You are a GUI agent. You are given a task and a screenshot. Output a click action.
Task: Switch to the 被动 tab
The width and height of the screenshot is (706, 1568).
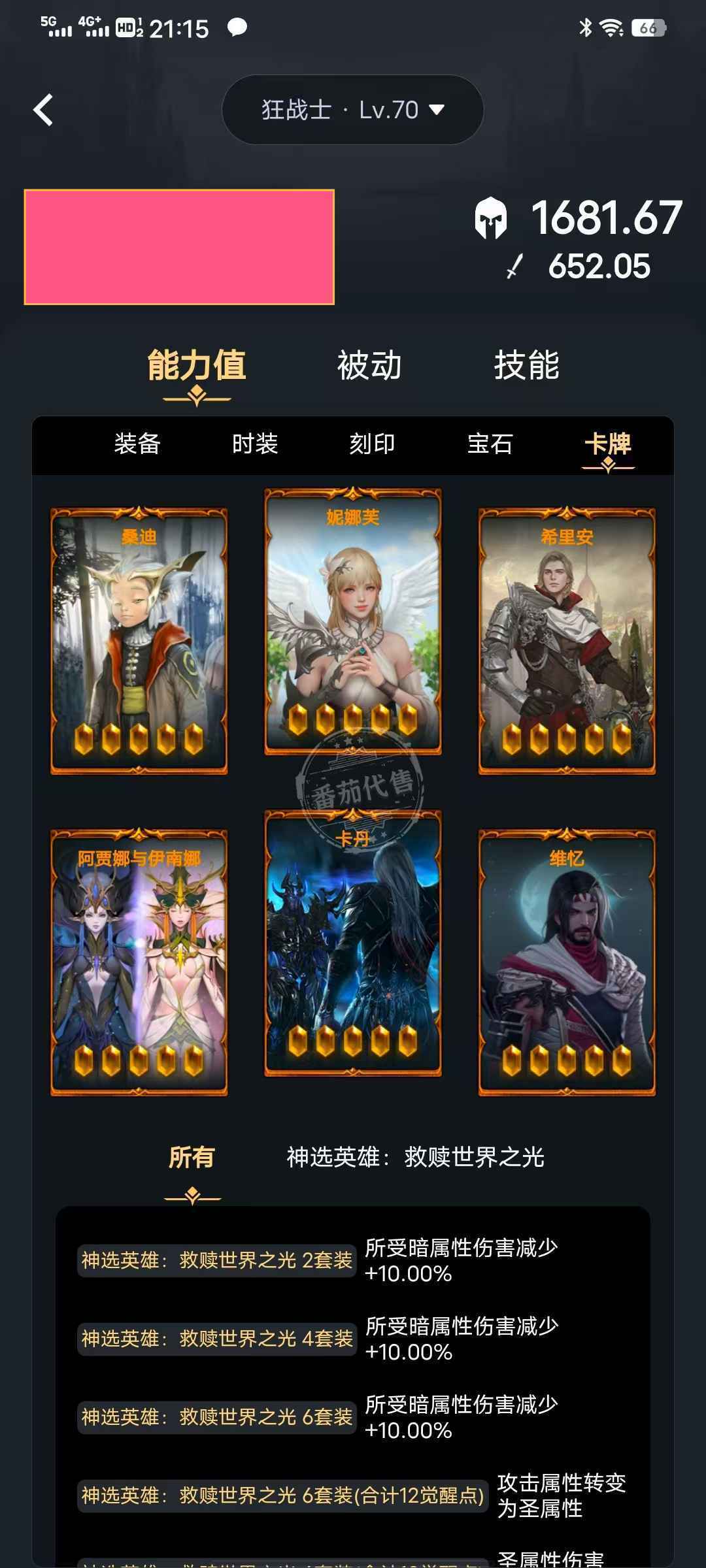pyautogui.click(x=369, y=365)
